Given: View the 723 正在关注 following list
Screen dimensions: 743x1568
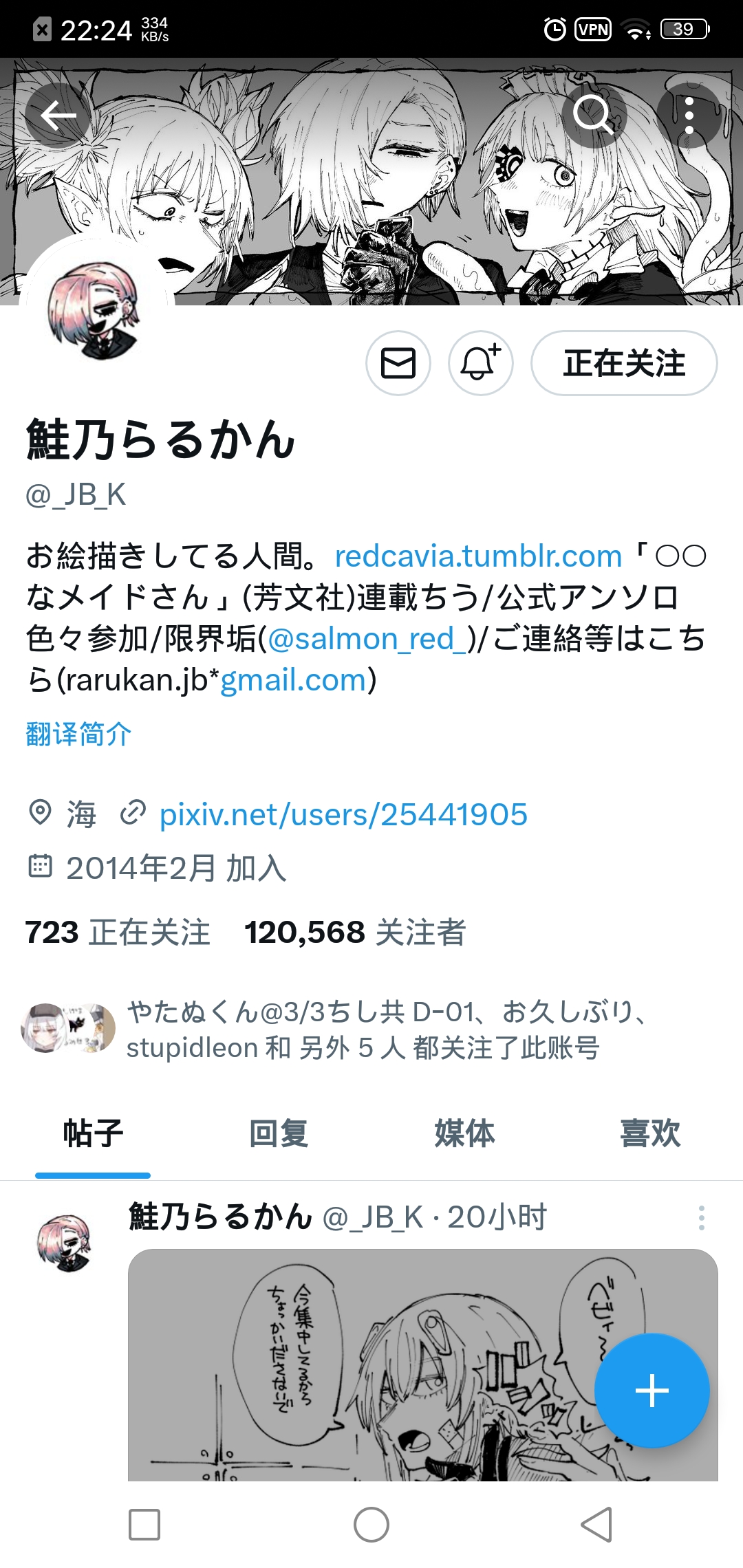Looking at the screenshot, I should tap(117, 933).
